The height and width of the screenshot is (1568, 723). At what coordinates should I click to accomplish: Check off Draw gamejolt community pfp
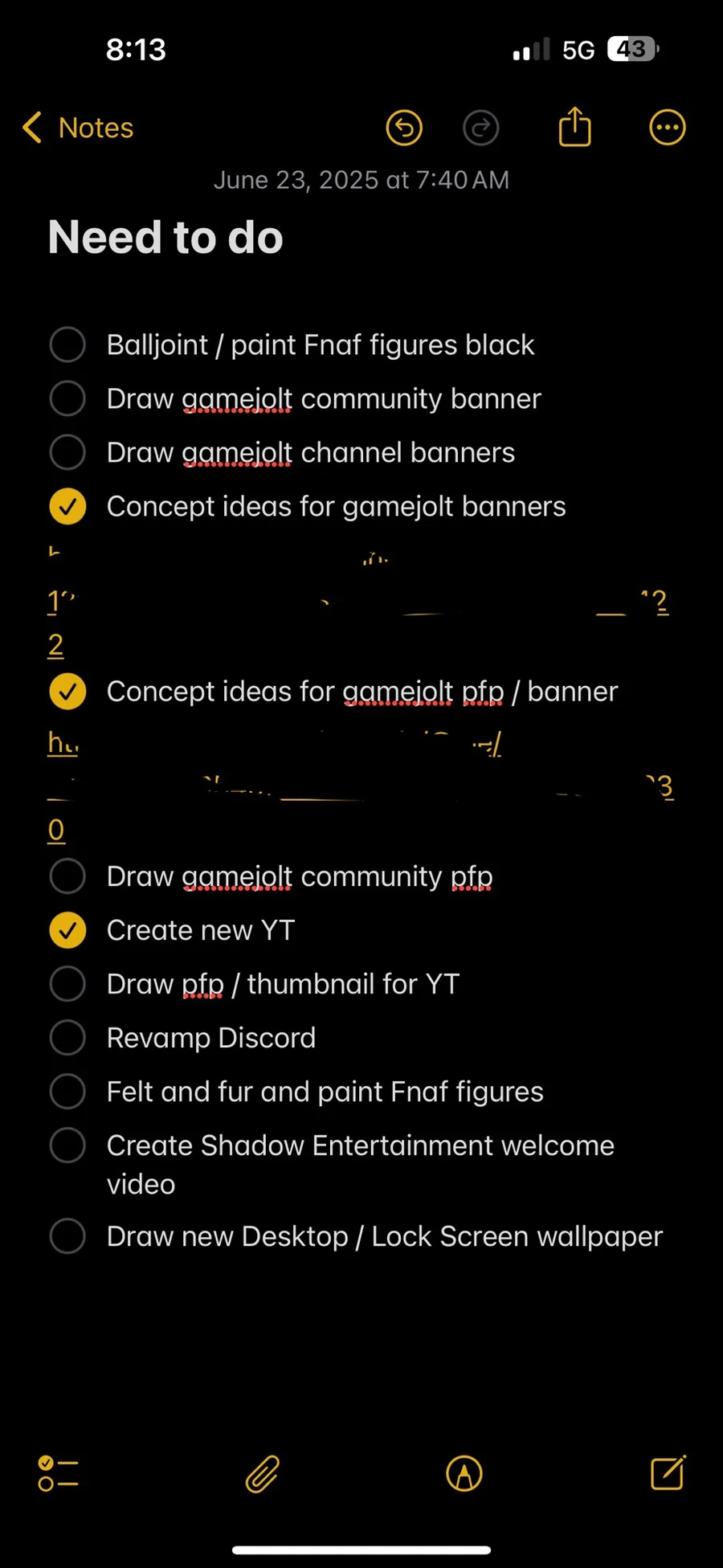point(67,876)
